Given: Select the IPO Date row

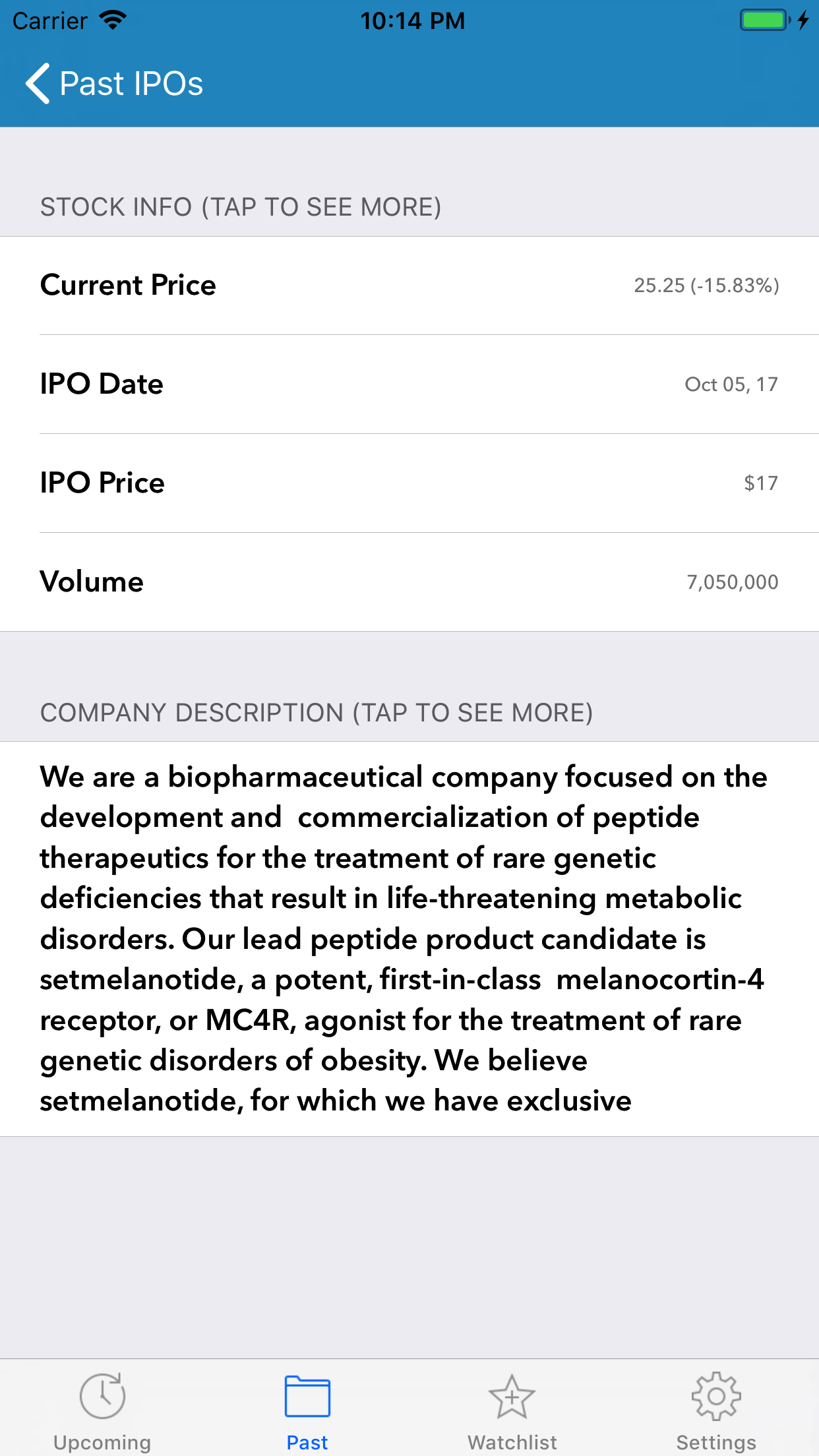Looking at the screenshot, I should coord(409,383).
